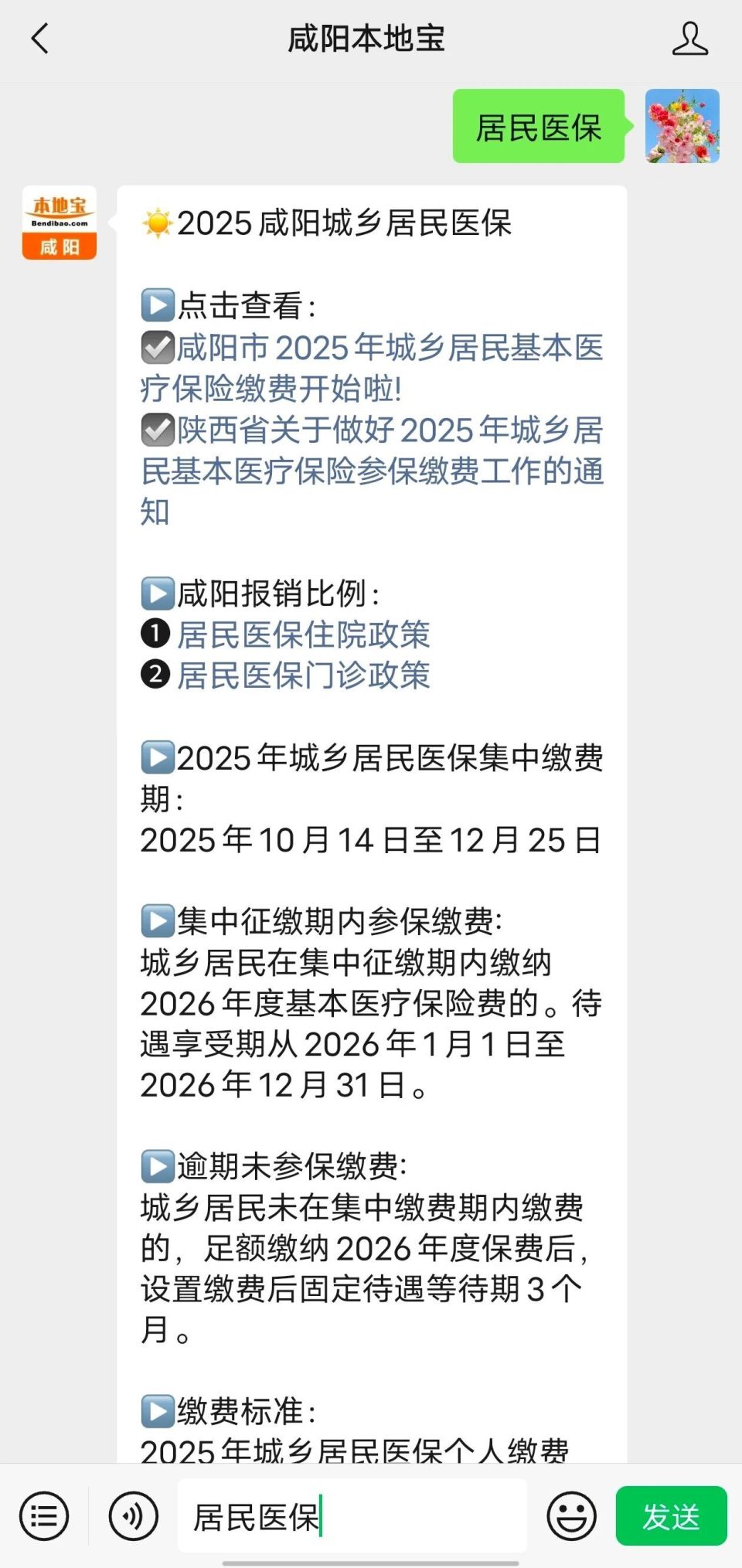Tap your flower profile avatar
The width and height of the screenshot is (742, 1568).
coord(683,126)
